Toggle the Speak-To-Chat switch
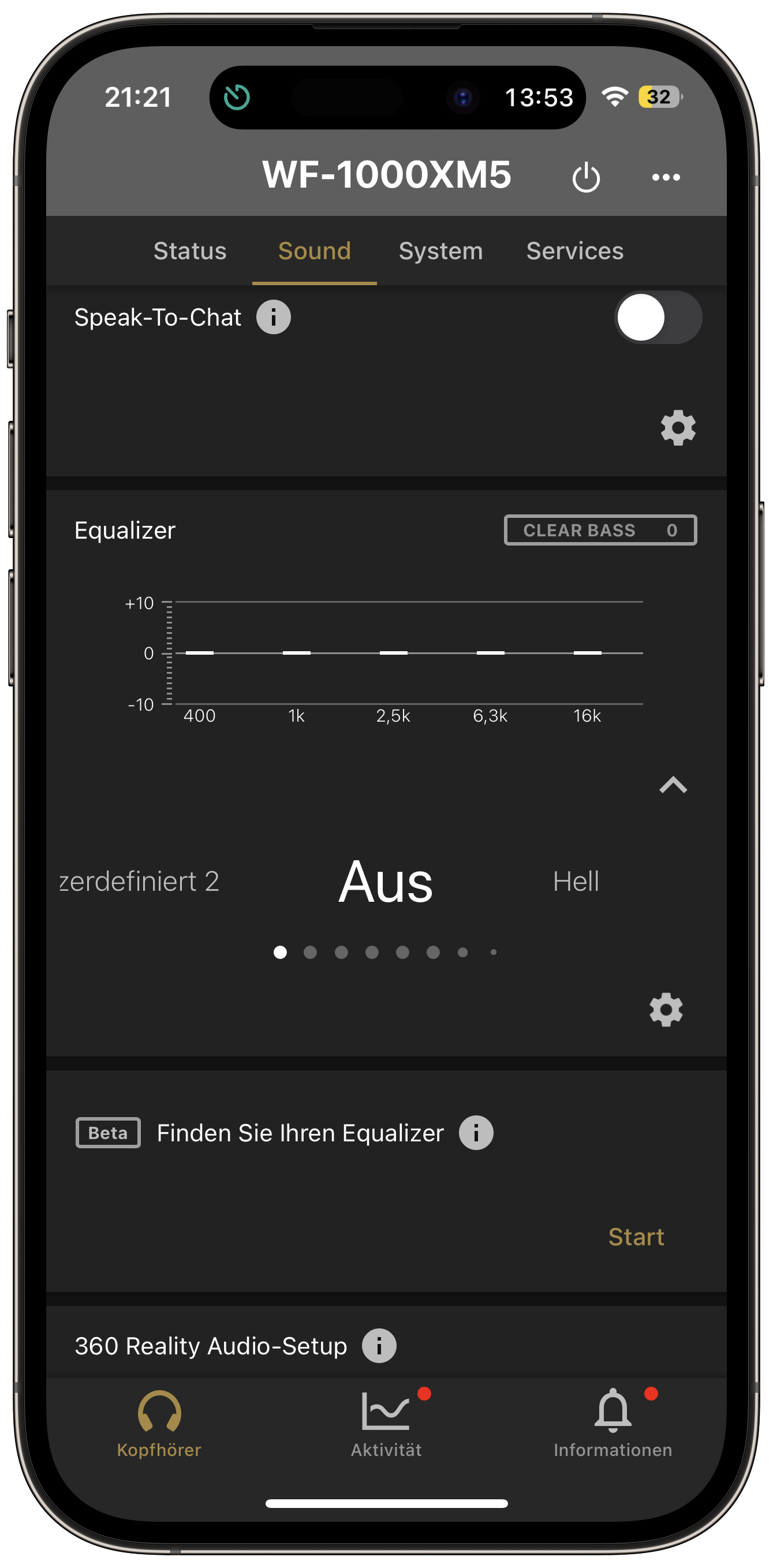This screenshot has height=1568, width=773. 658,317
